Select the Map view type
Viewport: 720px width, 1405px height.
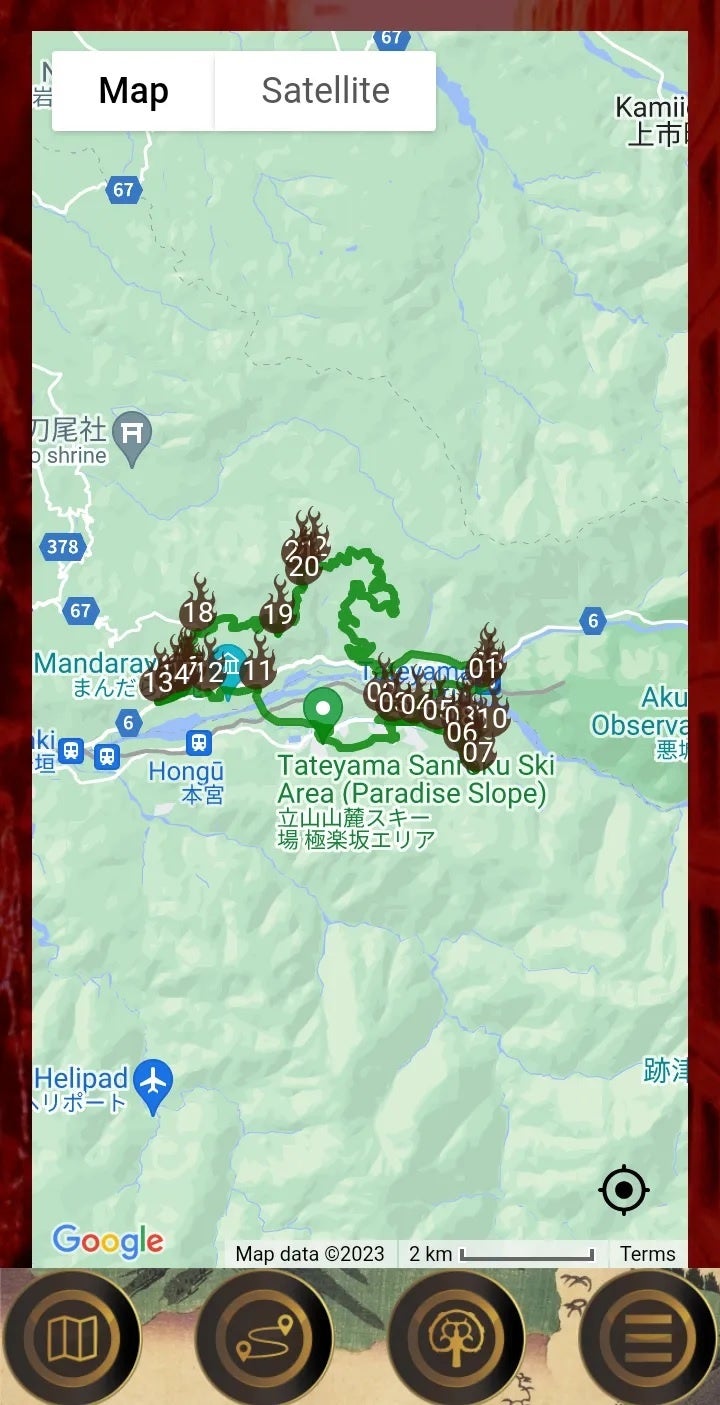click(133, 91)
